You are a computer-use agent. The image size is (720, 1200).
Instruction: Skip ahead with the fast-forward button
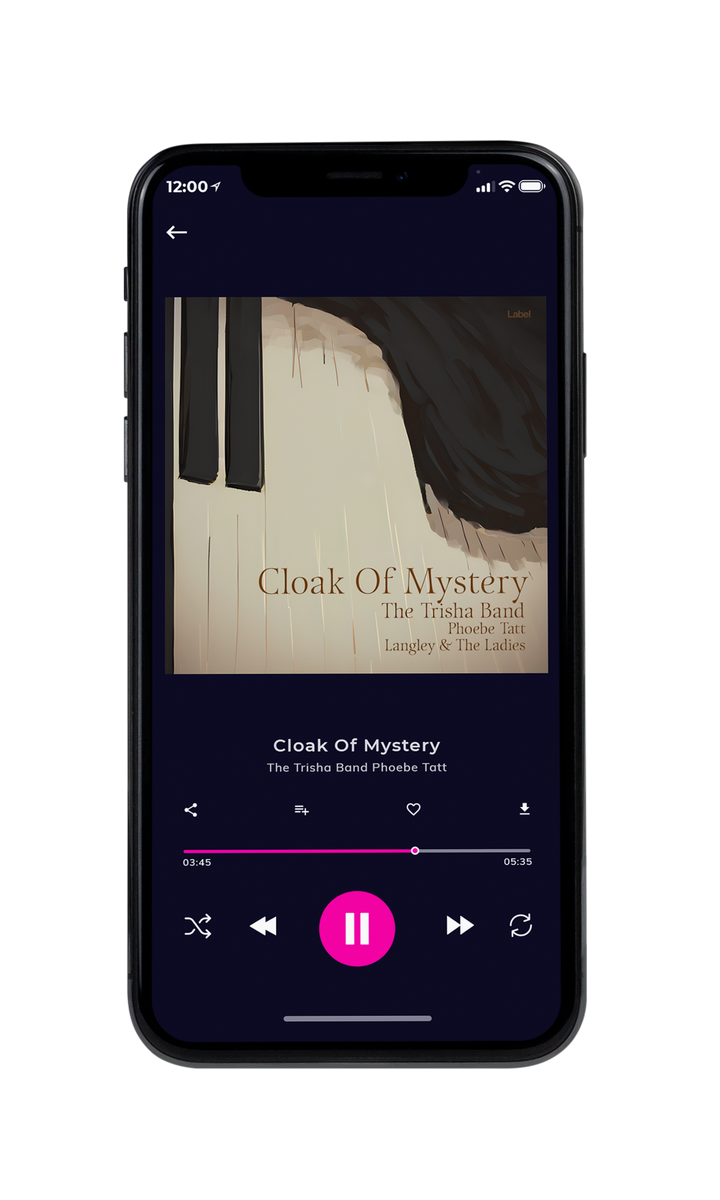pyautogui.click(x=460, y=926)
